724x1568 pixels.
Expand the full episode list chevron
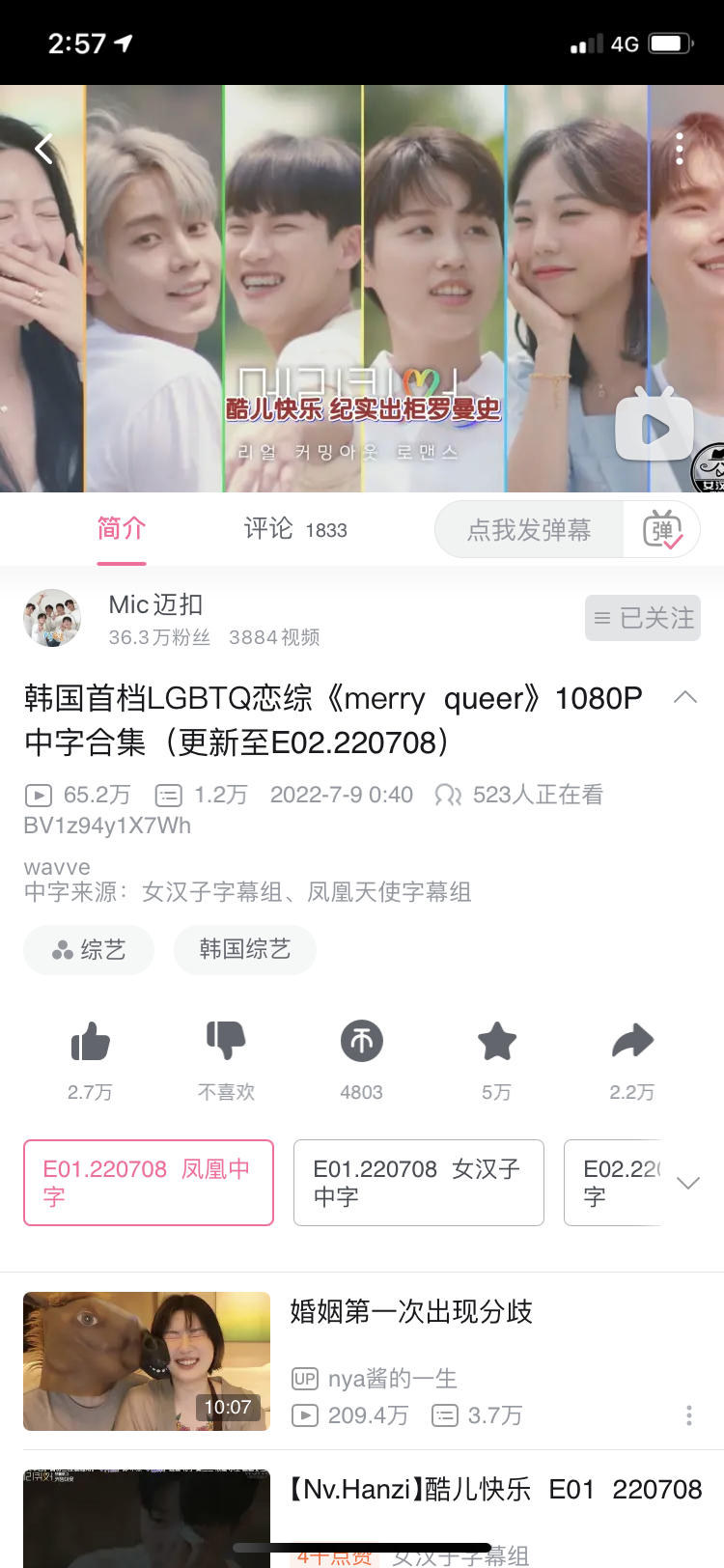click(x=688, y=1183)
